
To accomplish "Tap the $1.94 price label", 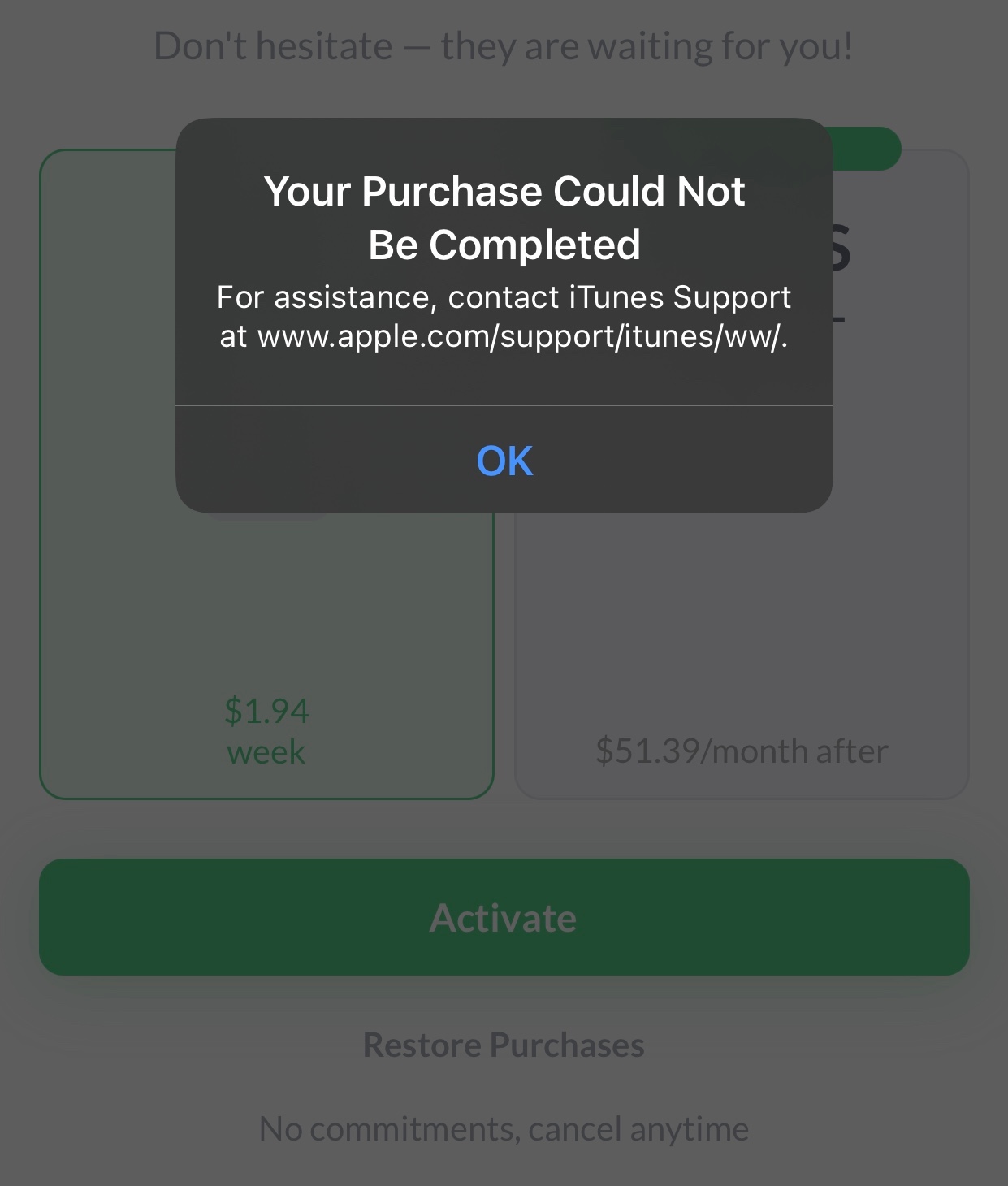I will [266, 710].
